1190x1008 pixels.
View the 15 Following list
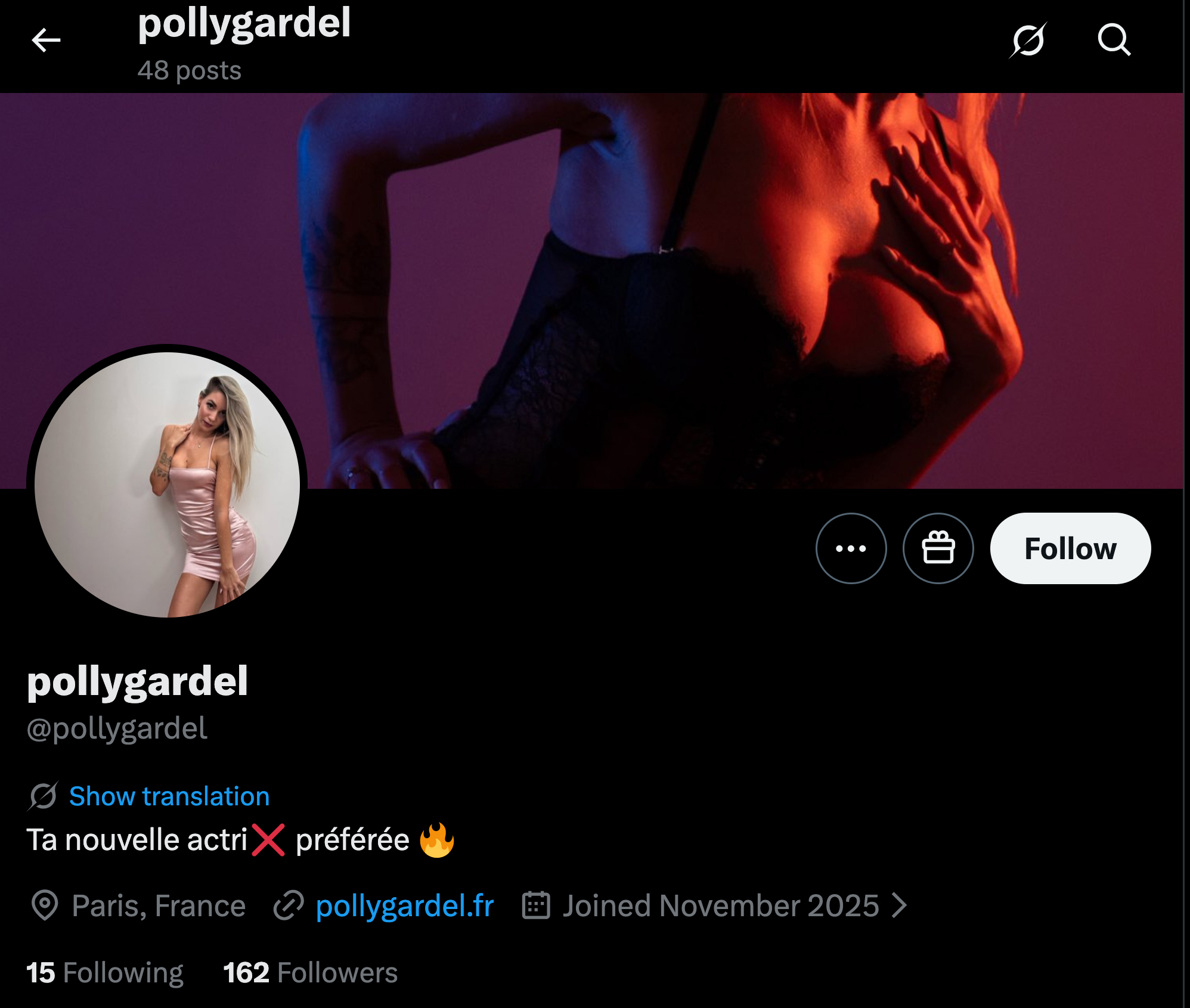coord(105,973)
